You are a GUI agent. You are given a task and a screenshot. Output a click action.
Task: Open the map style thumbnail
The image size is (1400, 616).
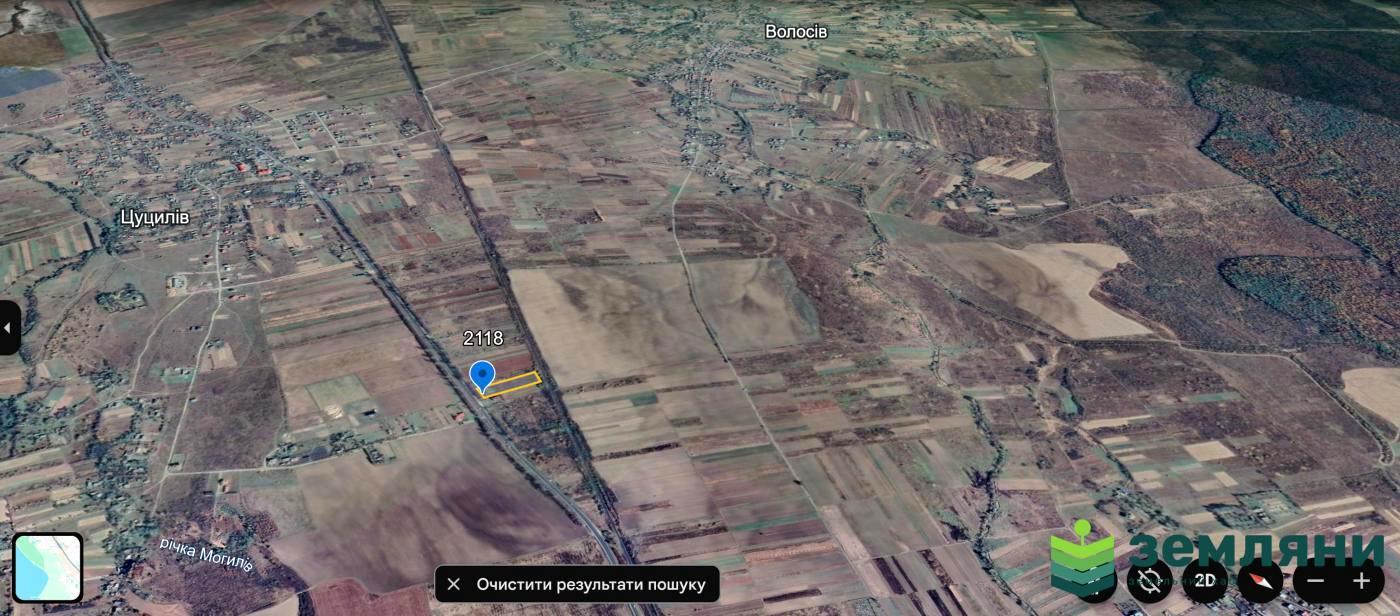click(x=47, y=567)
